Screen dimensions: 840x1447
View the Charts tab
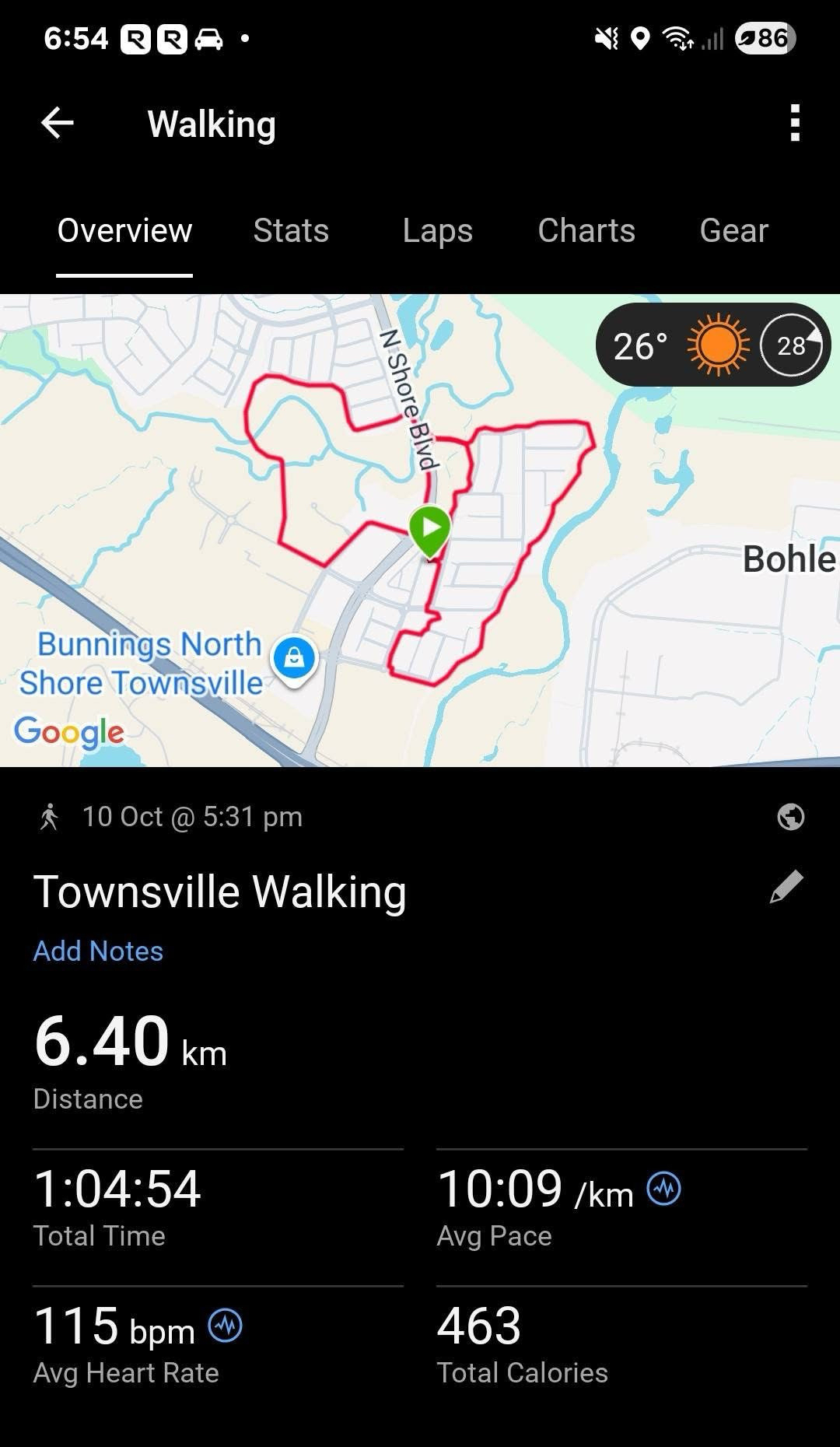(586, 231)
